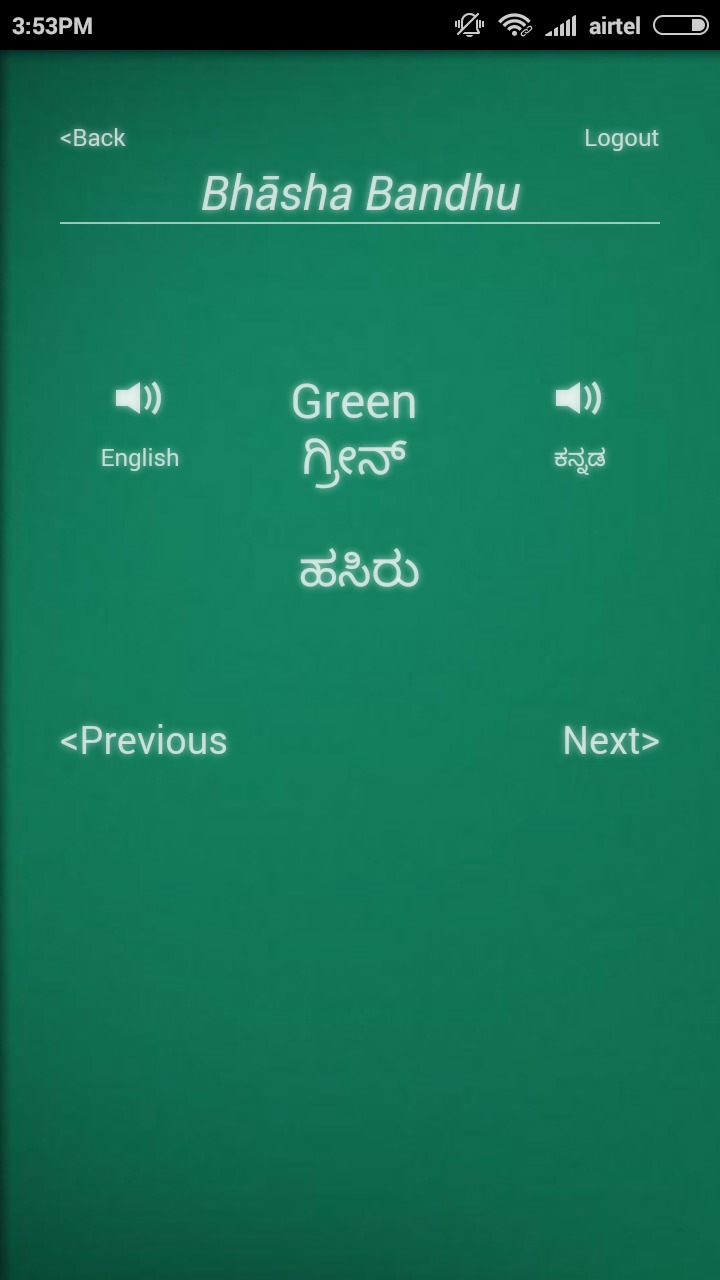The image size is (720, 1280).
Task: Log out of Bhāsha Bandhu
Action: coord(621,138)
